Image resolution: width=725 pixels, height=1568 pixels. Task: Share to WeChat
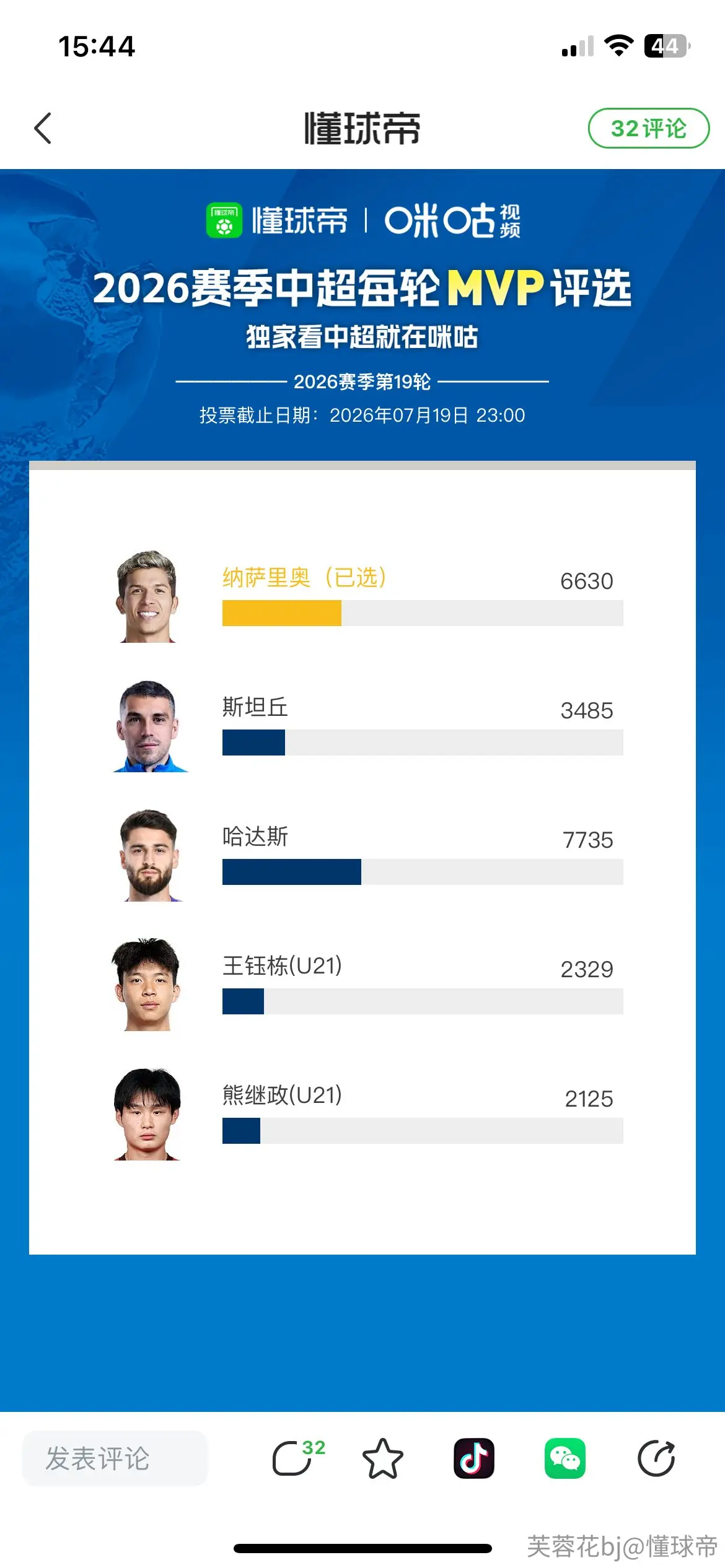565,1458
